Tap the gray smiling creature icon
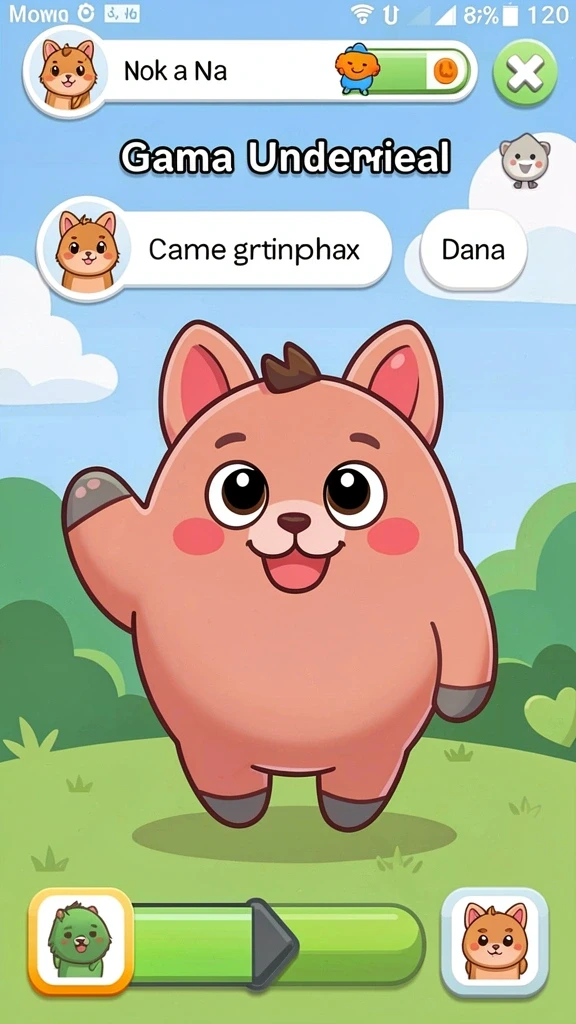576x1024 pixels. [524, 161]
